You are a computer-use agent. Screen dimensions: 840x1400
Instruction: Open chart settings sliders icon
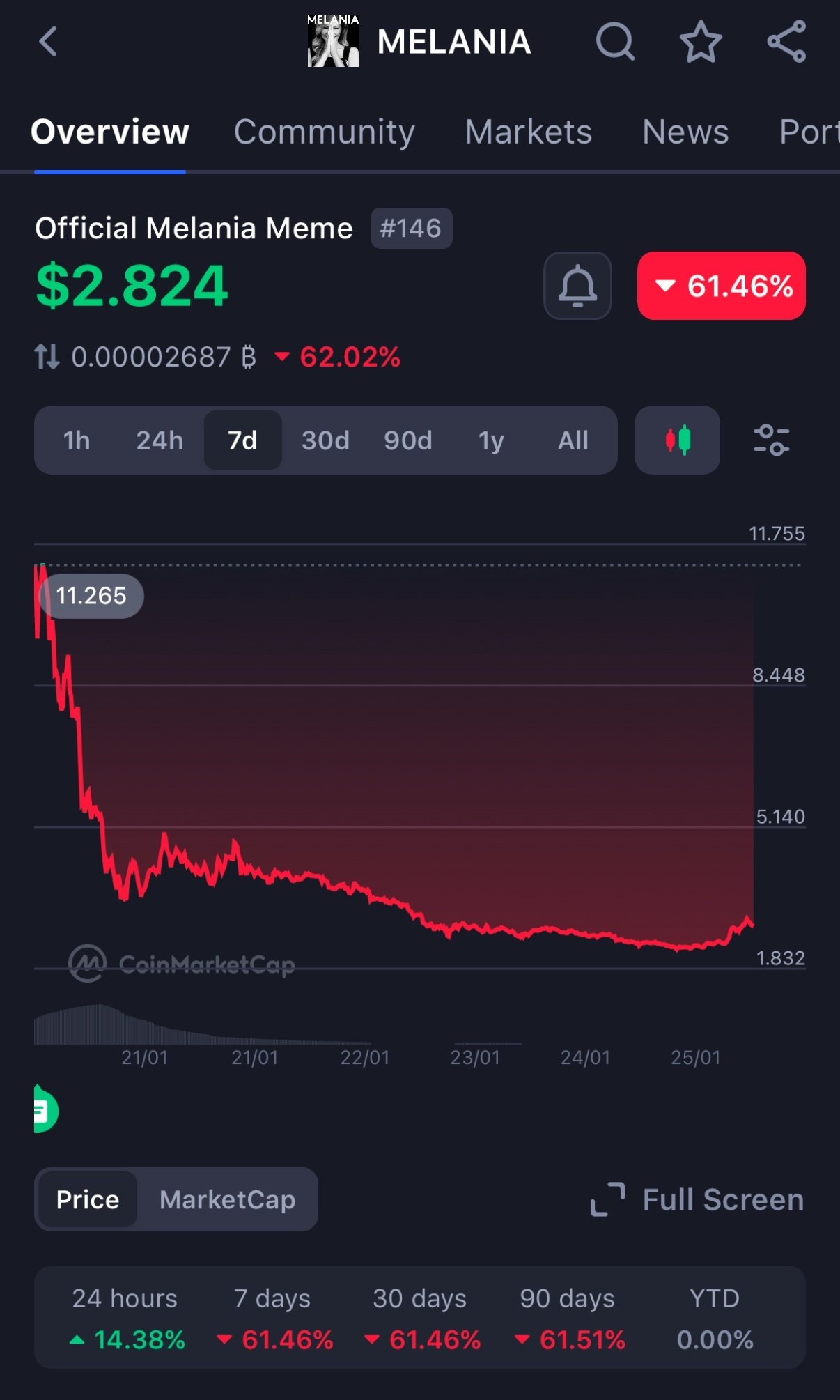(x=771, y=440)
